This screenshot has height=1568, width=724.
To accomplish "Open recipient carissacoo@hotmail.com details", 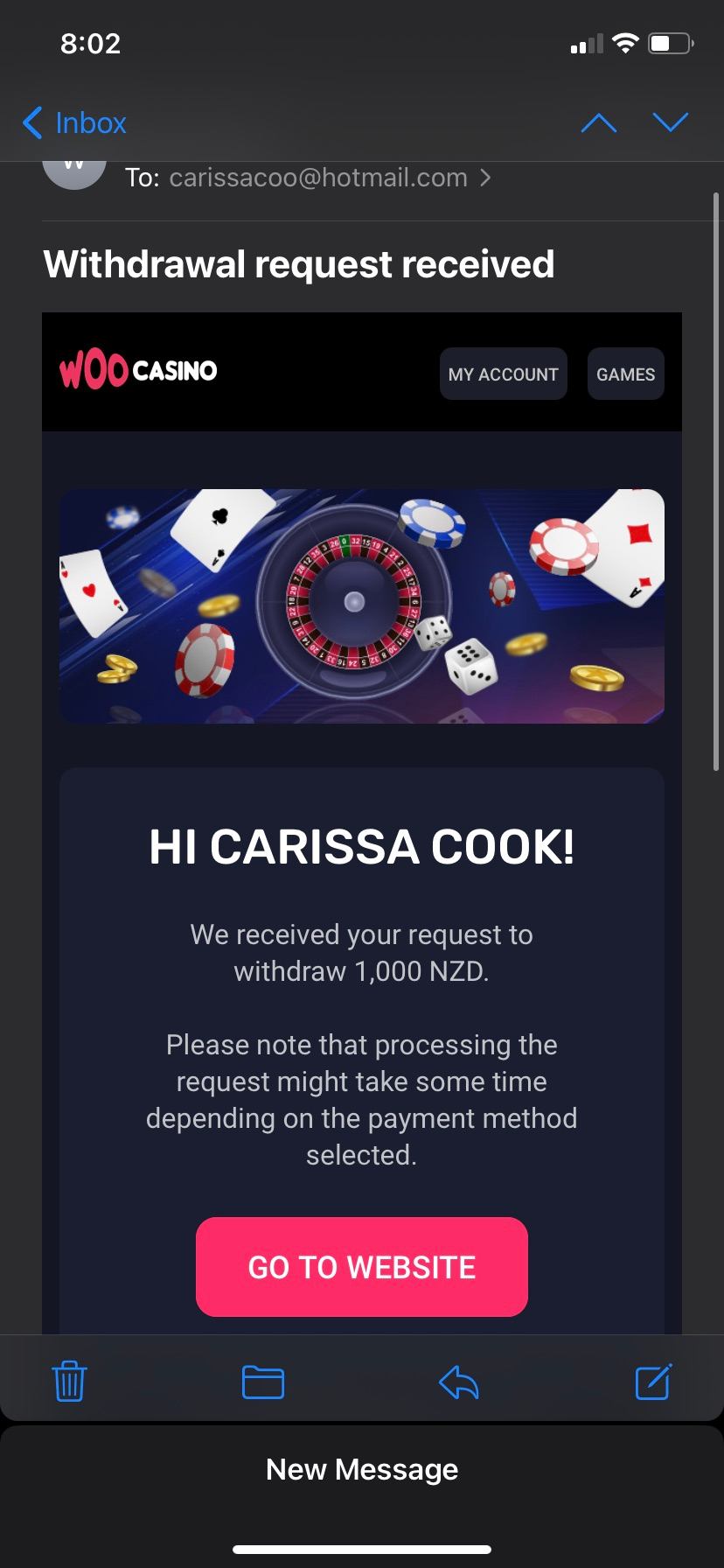I will tap(319, 178).
